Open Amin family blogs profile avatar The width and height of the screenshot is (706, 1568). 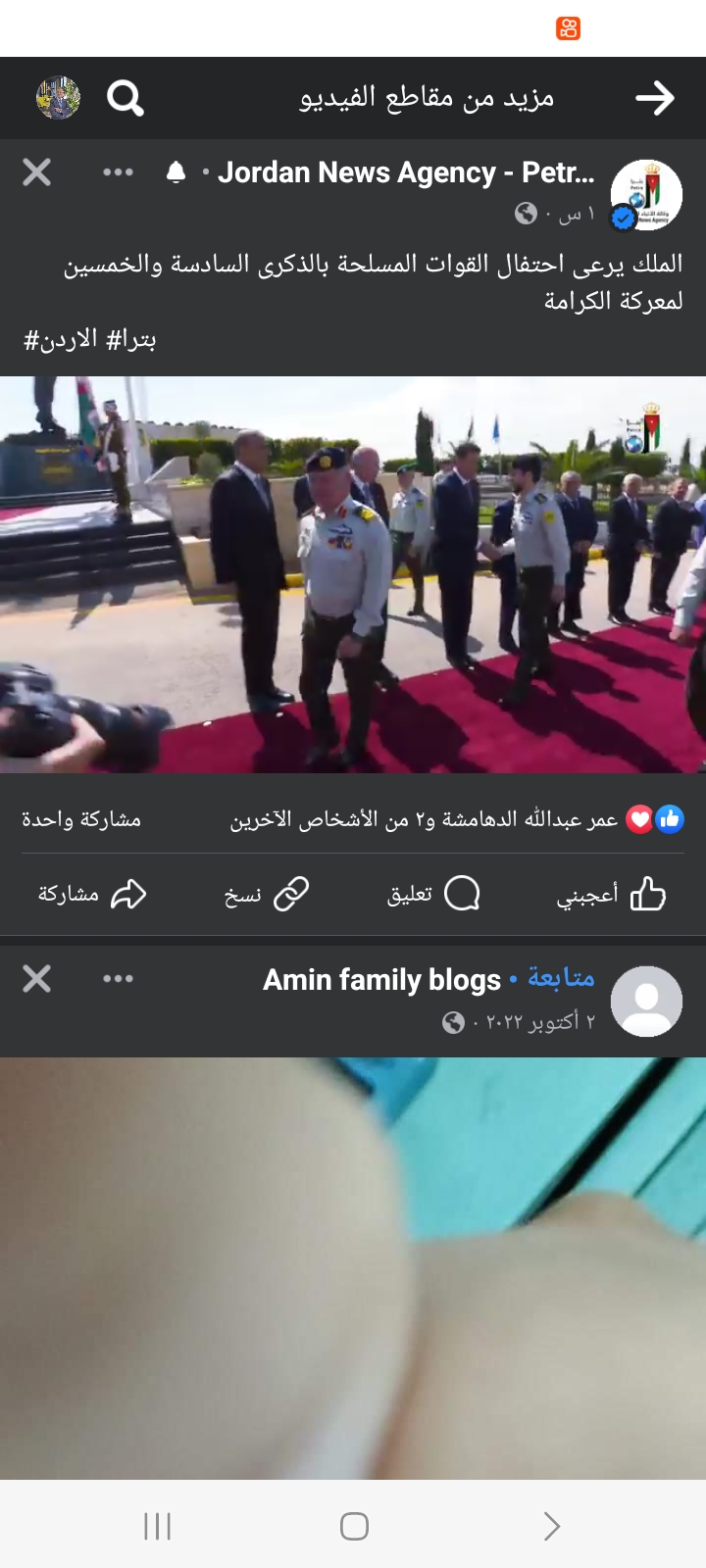pyautogui.click(x=646, y=1001)
